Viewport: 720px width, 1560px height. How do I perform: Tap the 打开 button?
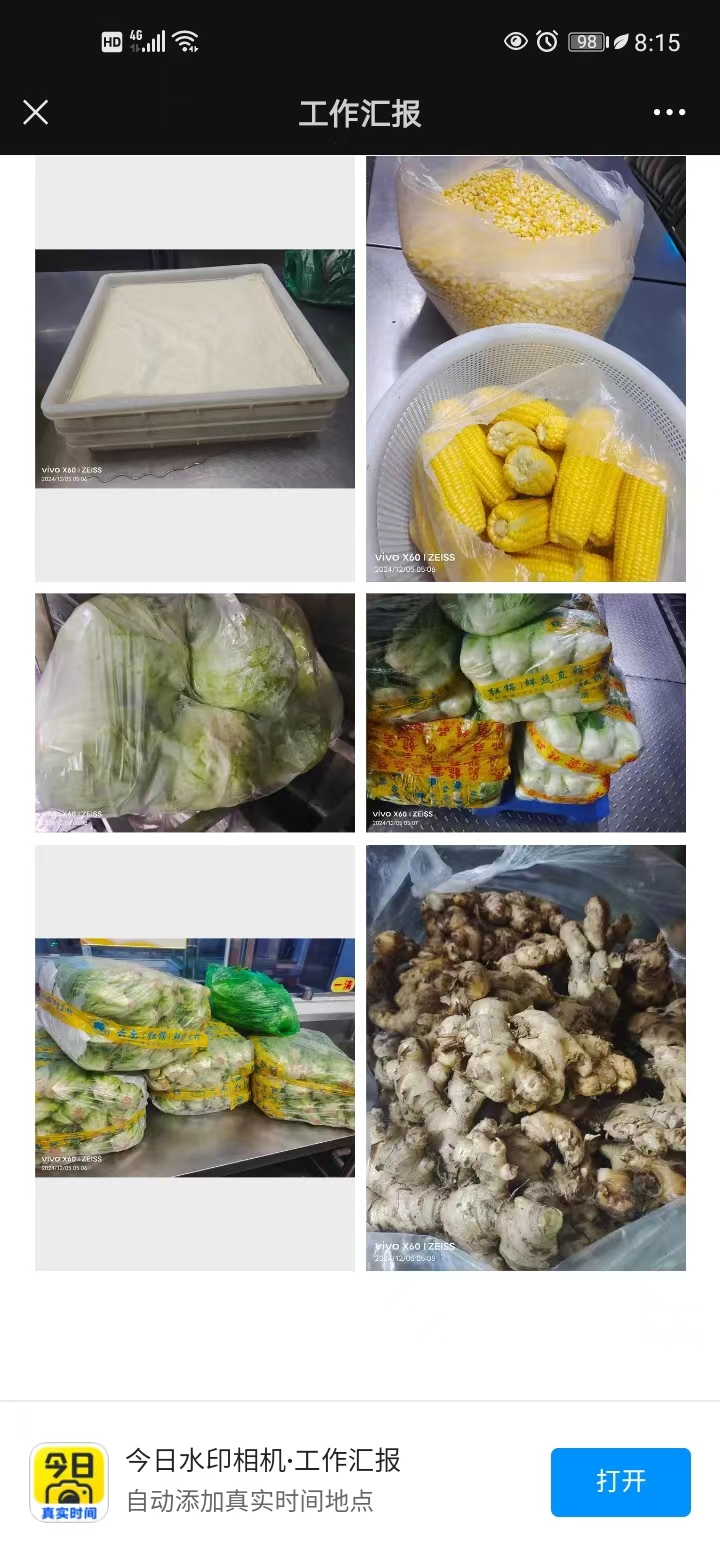point(620,1481)
